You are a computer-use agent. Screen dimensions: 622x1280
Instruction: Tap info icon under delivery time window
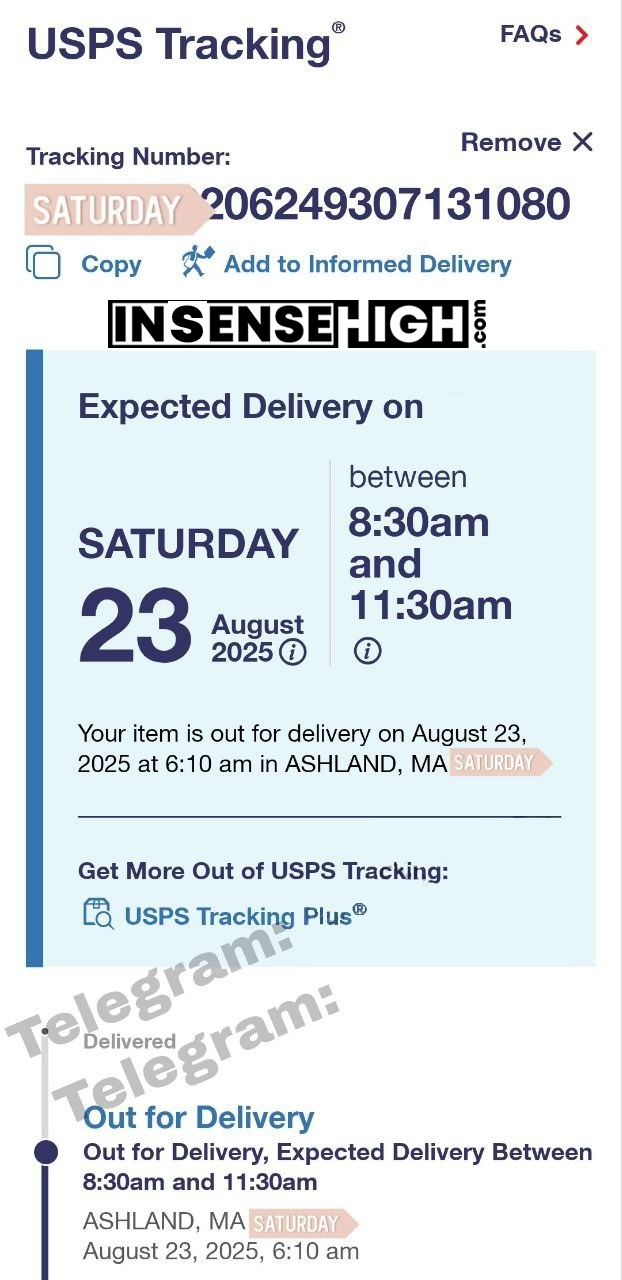coord(367,652)
